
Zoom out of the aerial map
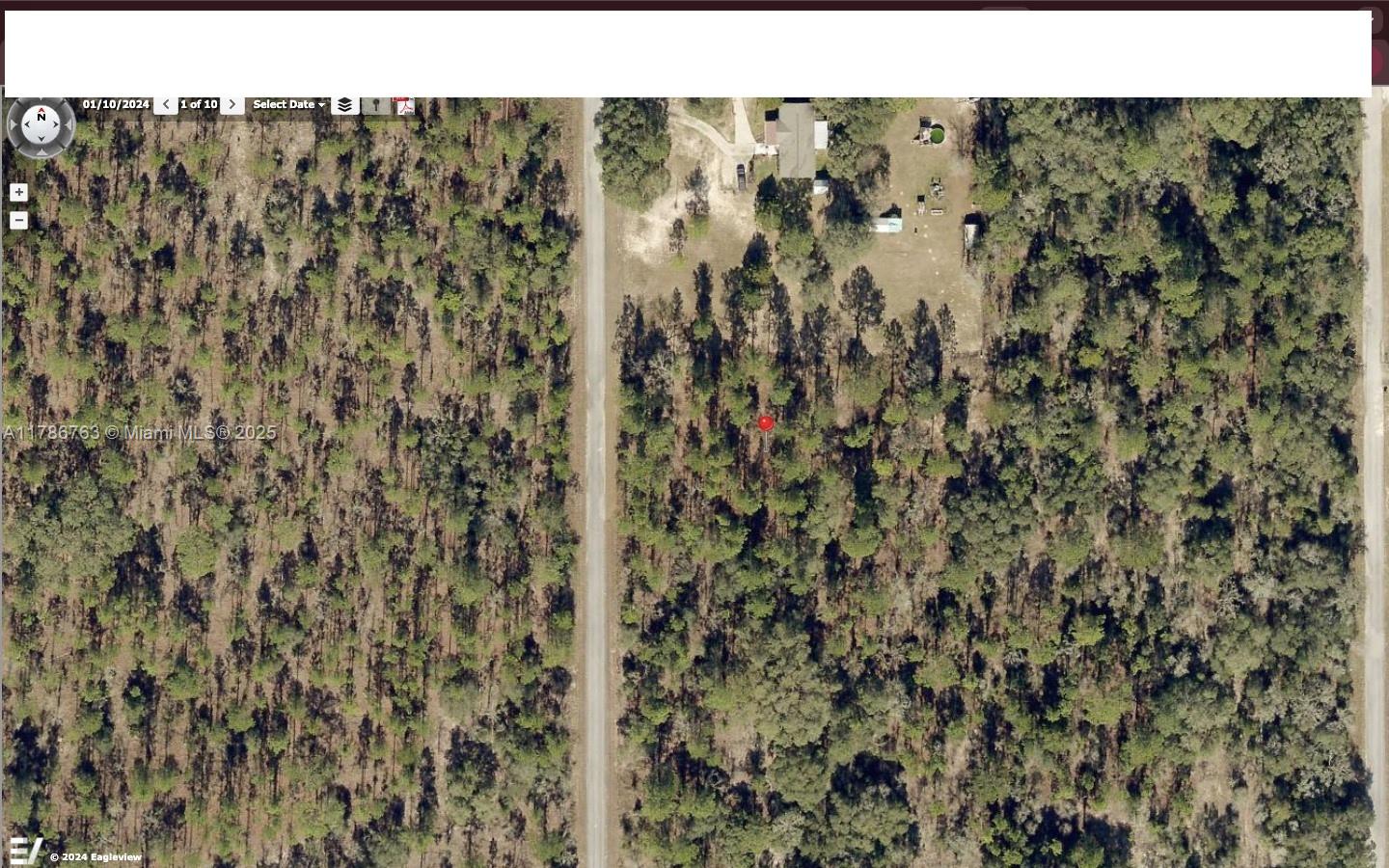(18, 221)
